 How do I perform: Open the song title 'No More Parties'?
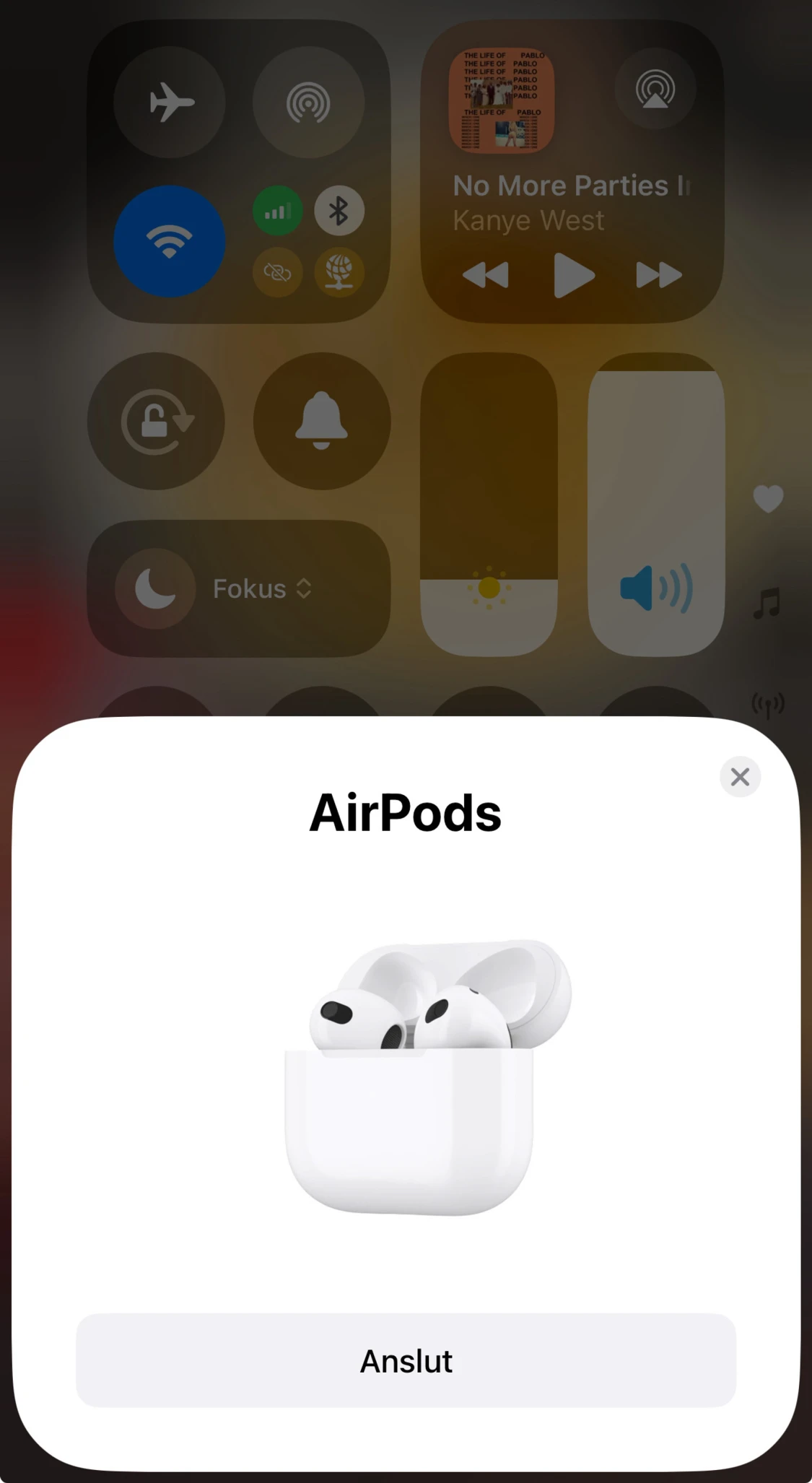[x=570, y=186]
